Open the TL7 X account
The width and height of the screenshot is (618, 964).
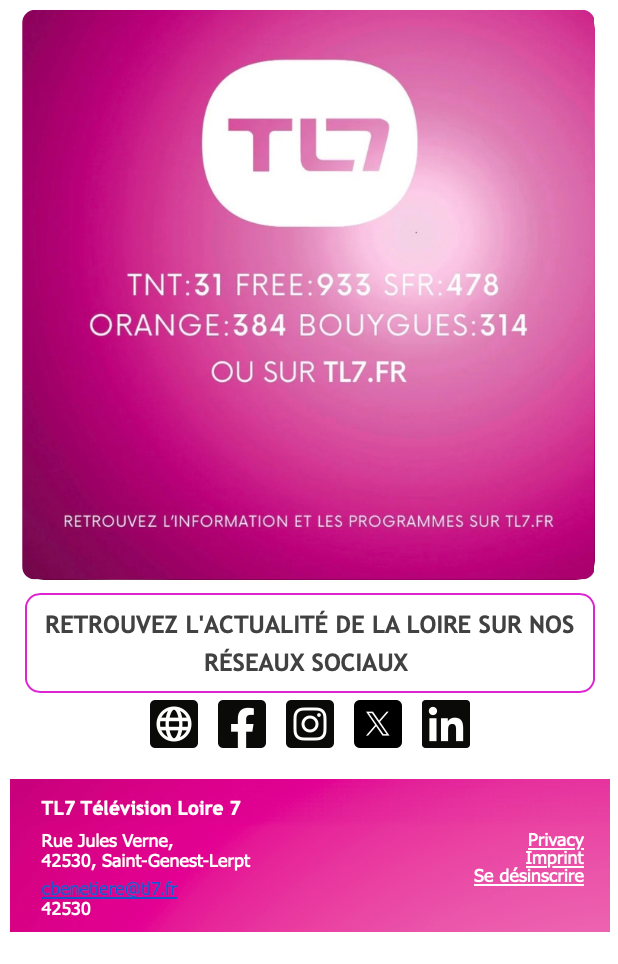pyautogui.click(x=378, y=724)
